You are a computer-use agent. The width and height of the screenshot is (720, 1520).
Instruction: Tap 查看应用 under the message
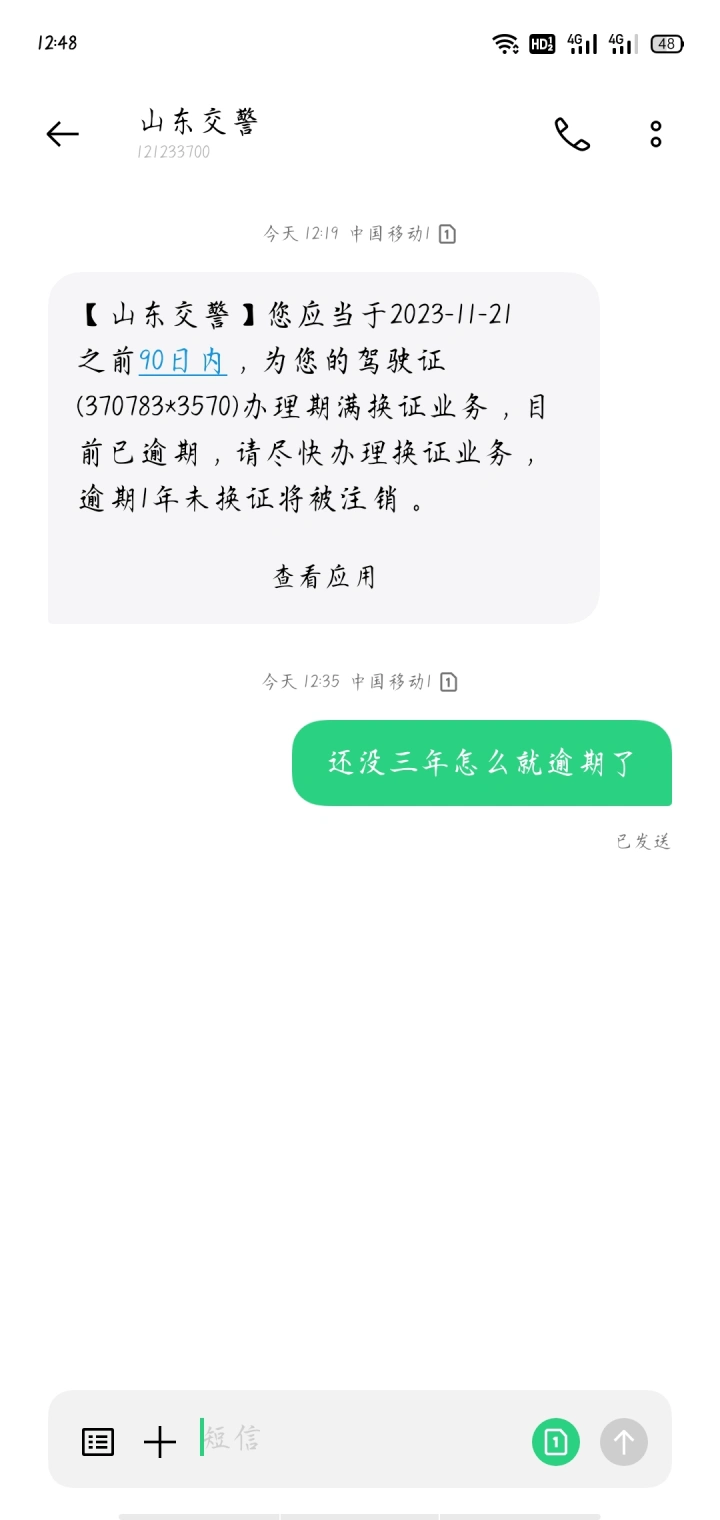(x=324, y=577)
